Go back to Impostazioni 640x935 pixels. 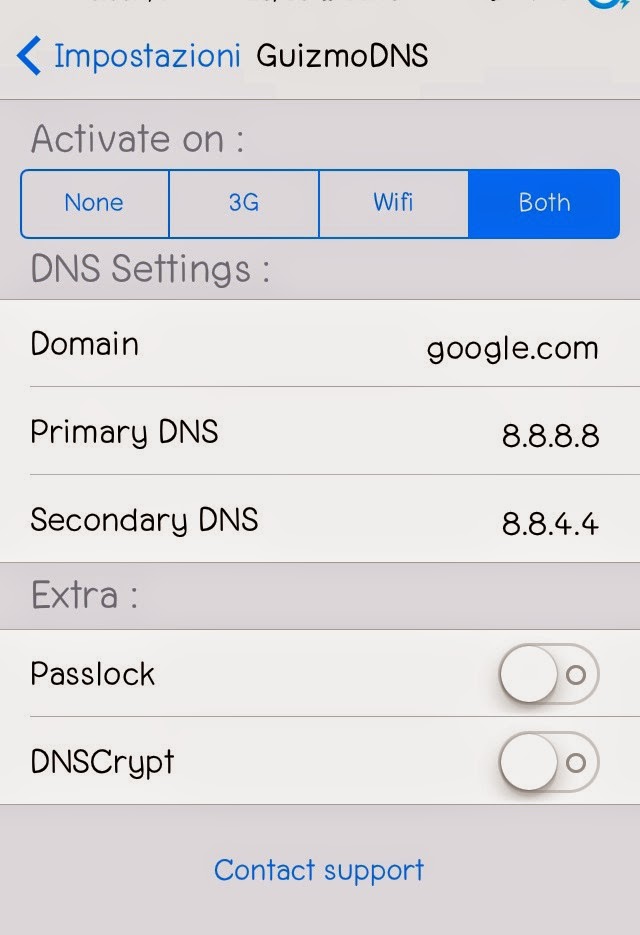click(130, 55)
